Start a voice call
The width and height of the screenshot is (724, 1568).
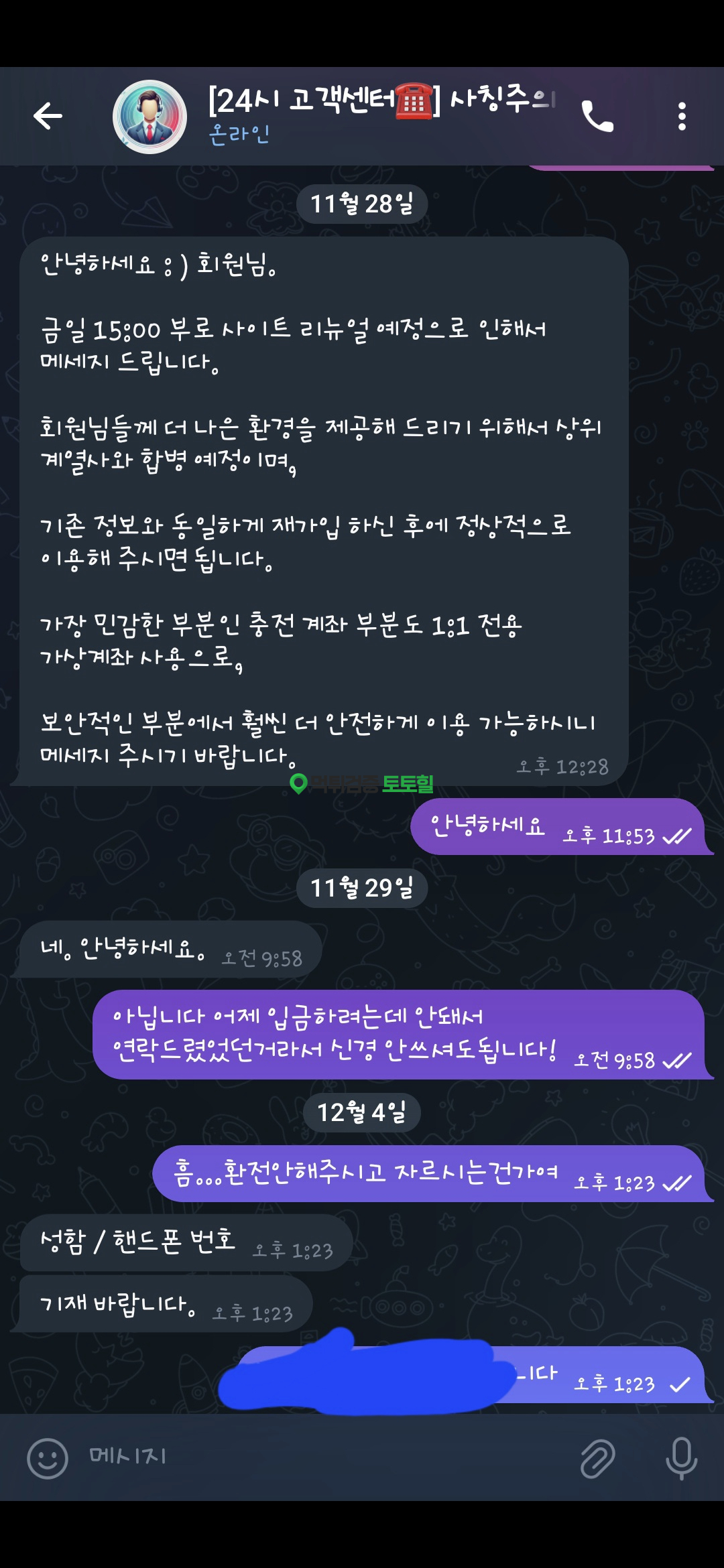click(x=597, y=117)
